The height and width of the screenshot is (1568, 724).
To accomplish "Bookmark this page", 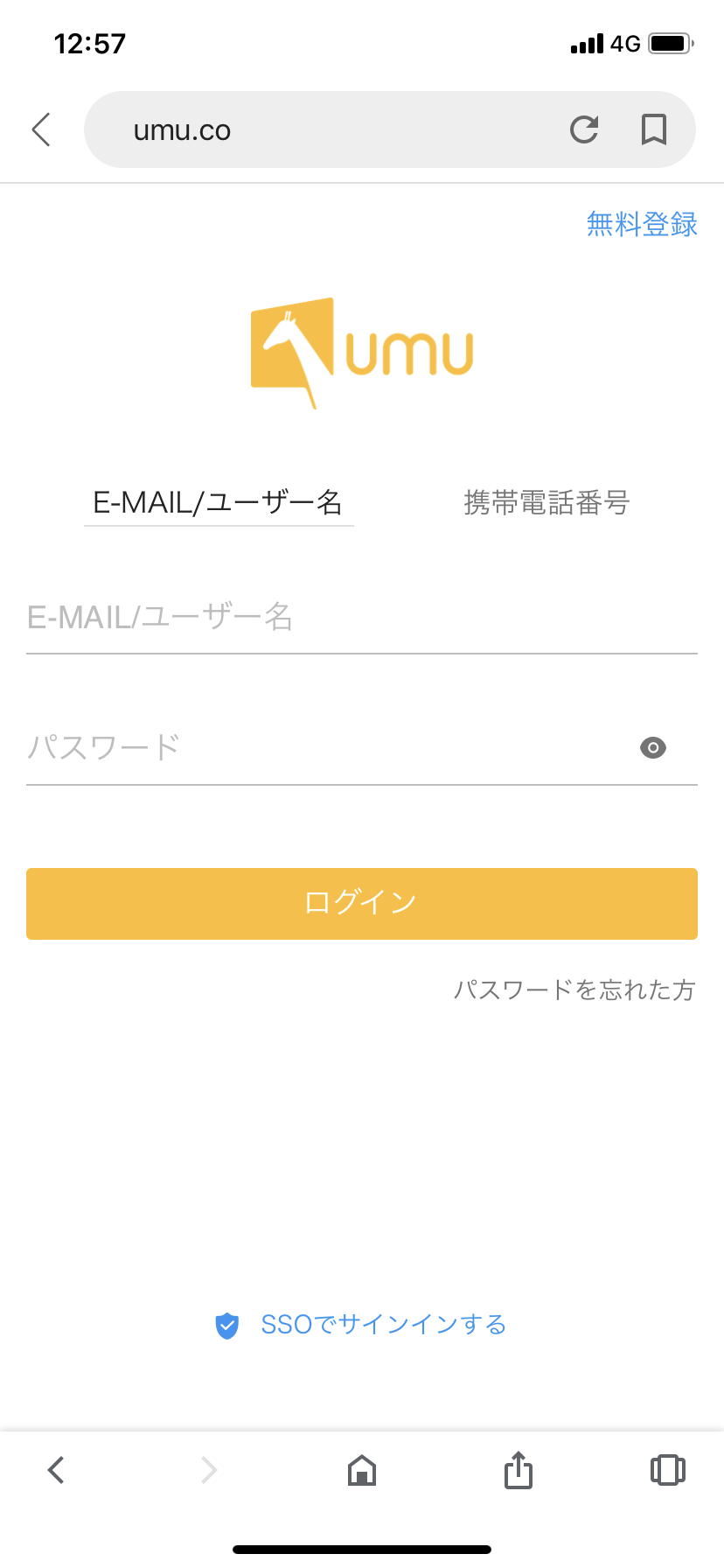I will click(x=654, y=129).
